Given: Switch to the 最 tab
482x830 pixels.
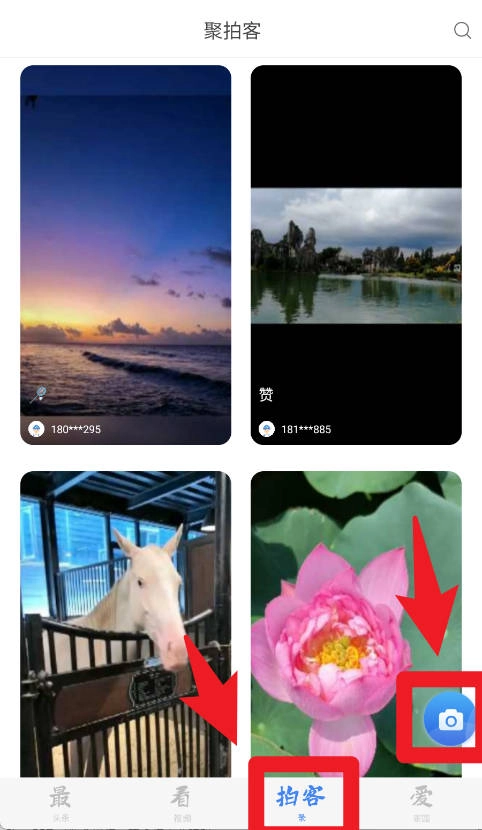Looking at the screenshot, I should pos(60,803).
